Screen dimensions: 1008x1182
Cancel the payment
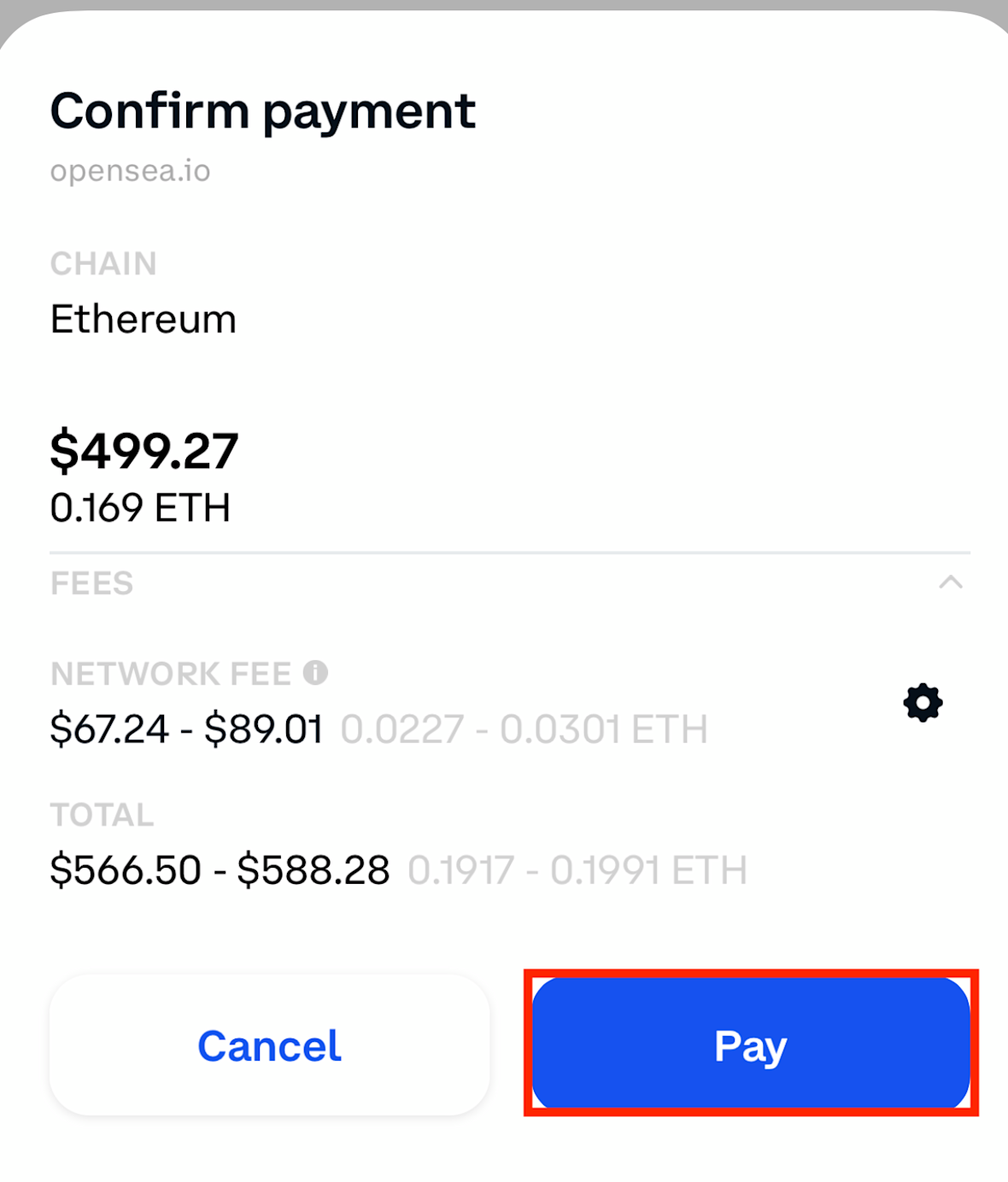click(269, 1045)
